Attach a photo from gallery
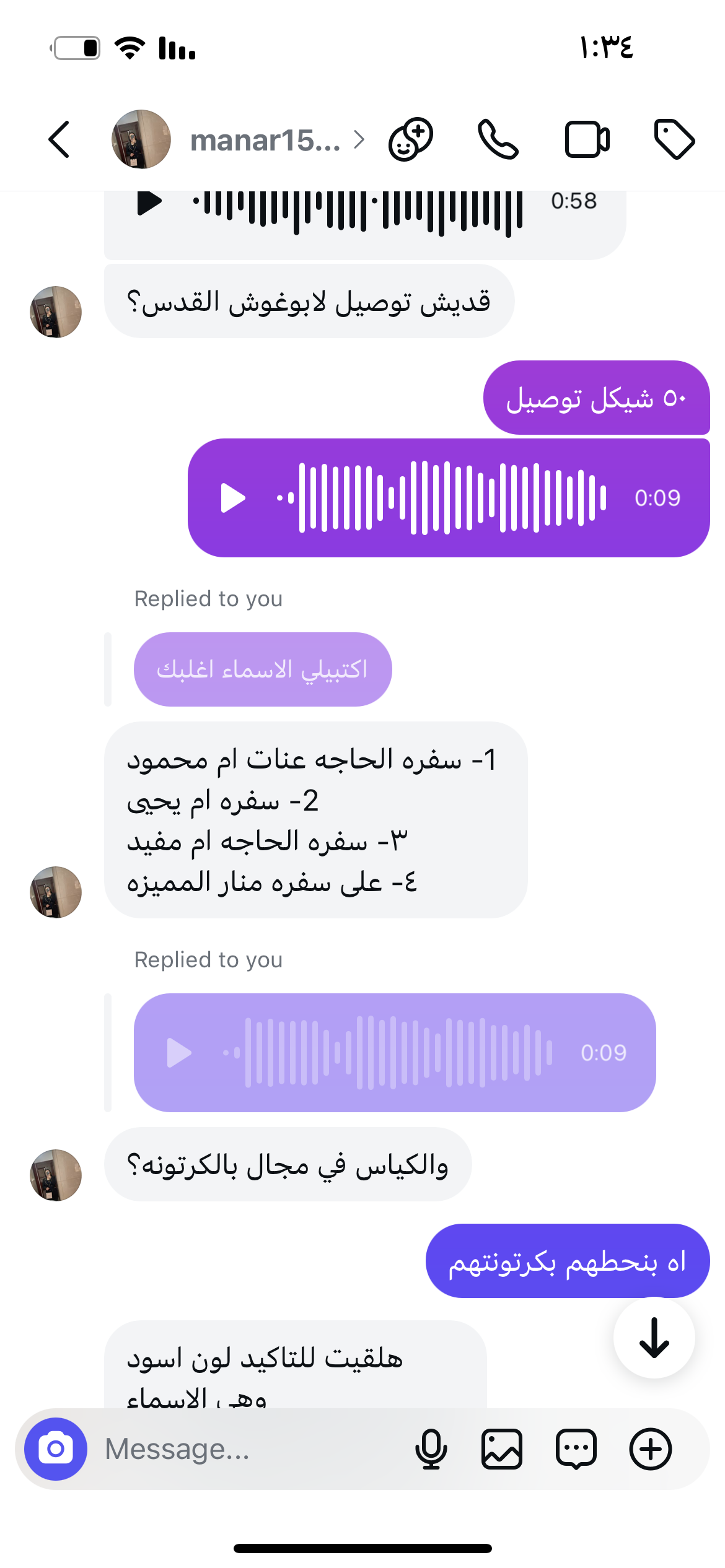725x1568 pixels. tap(502, 1448)
